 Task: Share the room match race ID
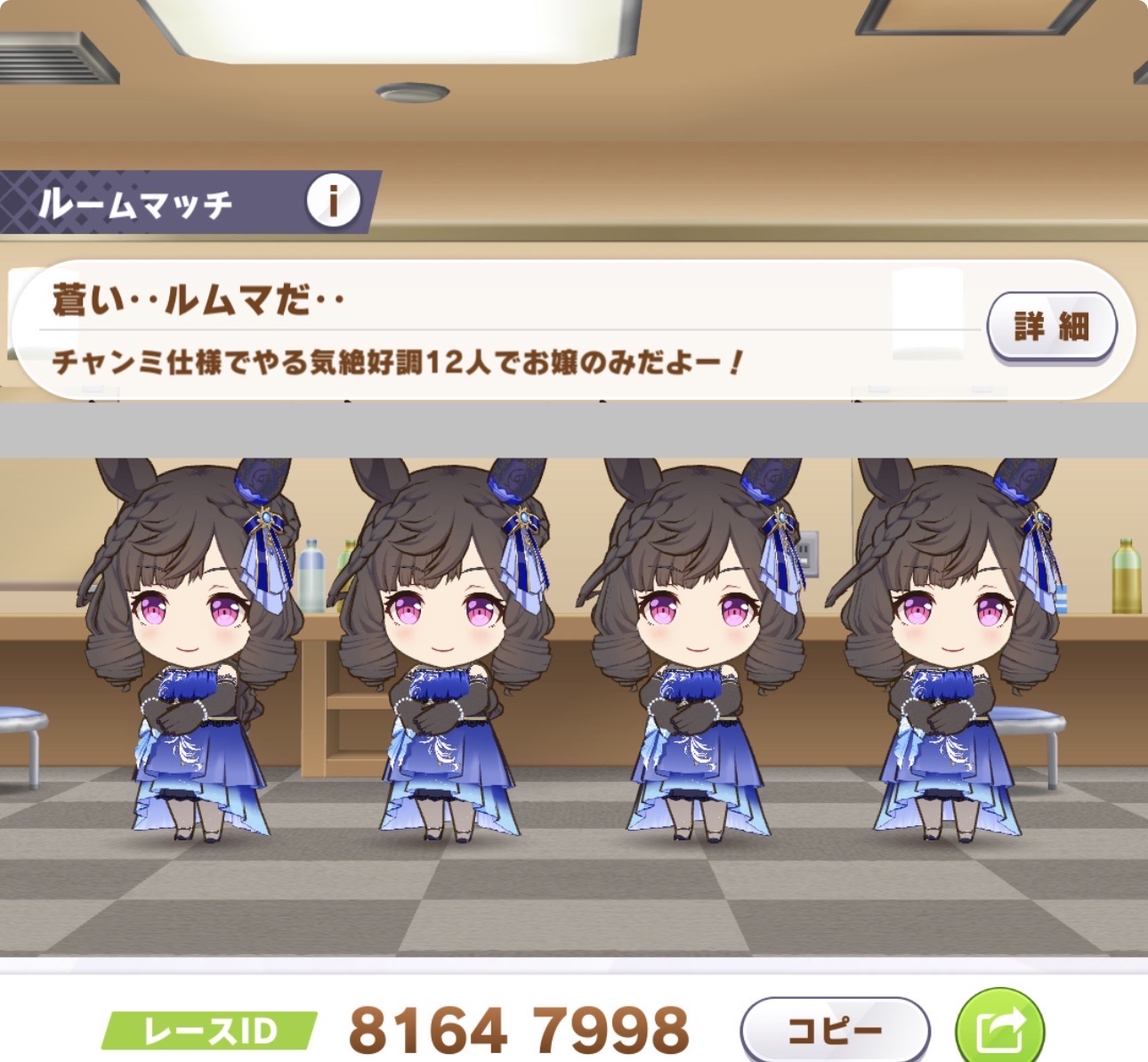pos(999,1029)
